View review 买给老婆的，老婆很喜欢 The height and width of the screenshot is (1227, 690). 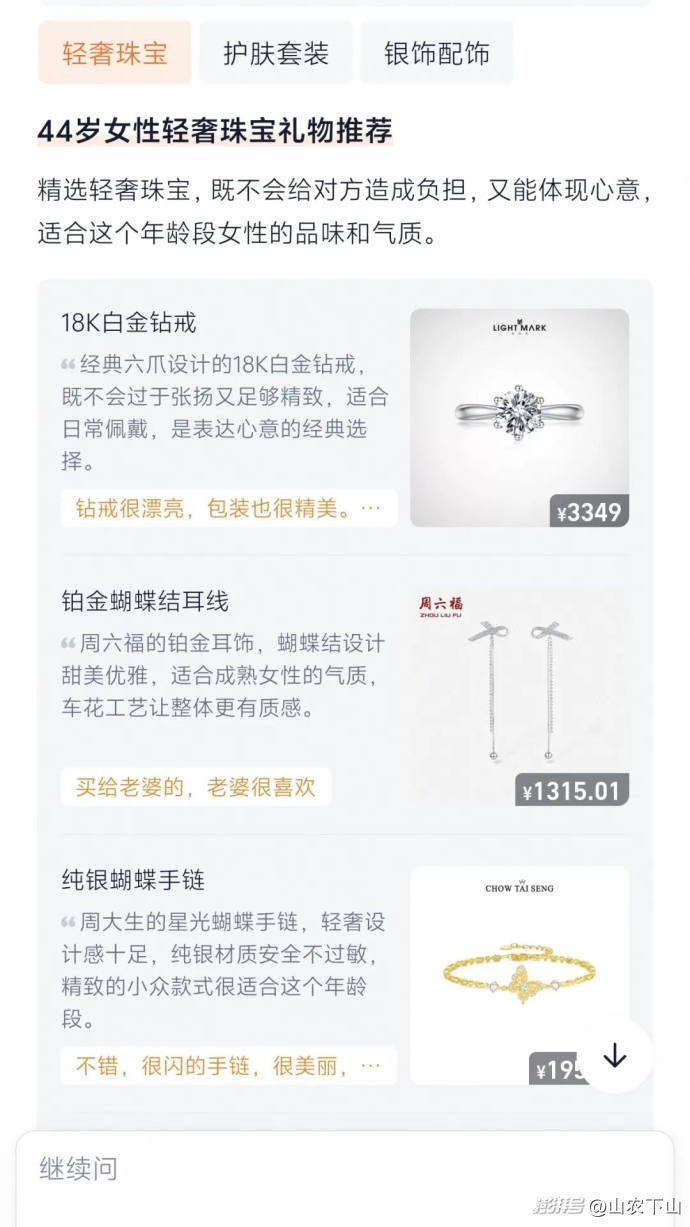coord(196,787)
